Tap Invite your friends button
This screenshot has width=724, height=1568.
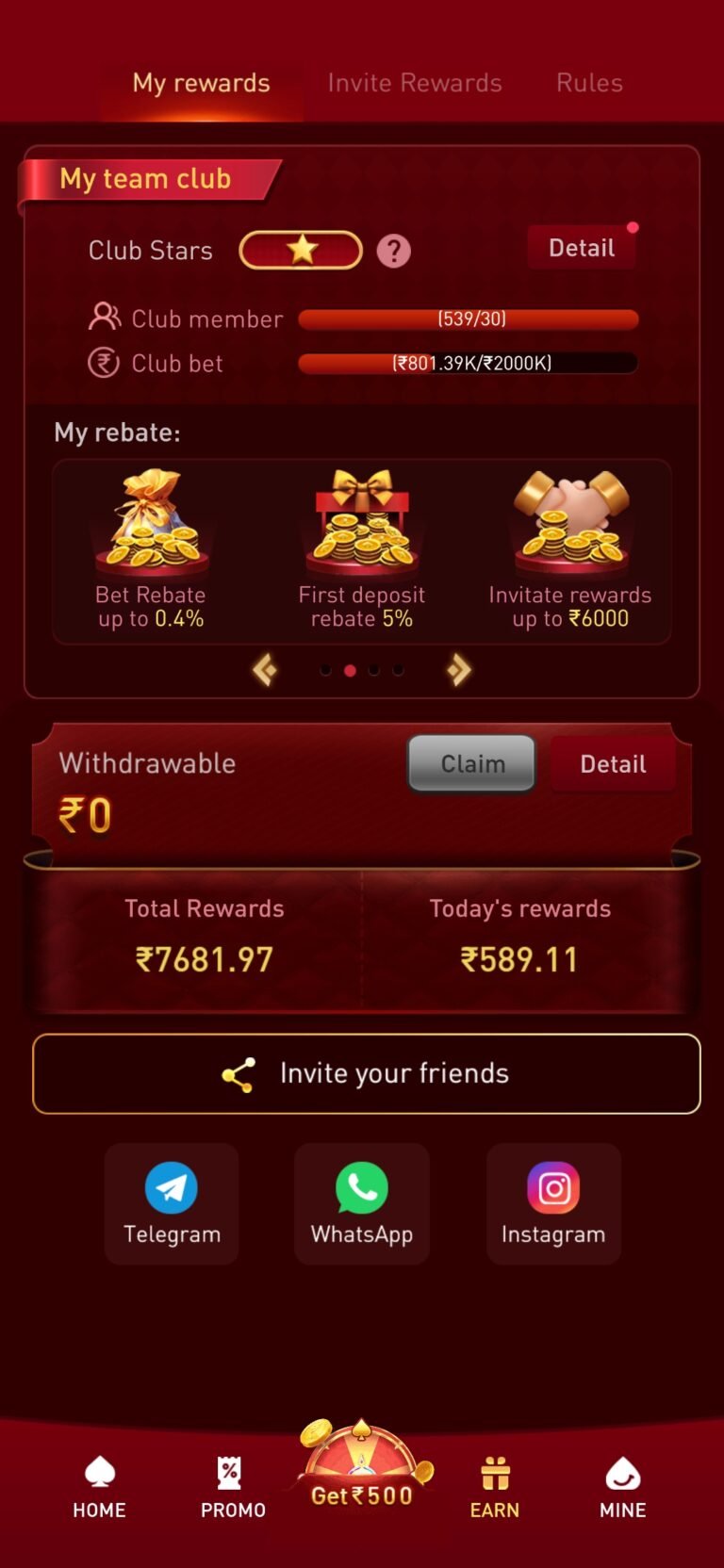(x=367, y=1073)
